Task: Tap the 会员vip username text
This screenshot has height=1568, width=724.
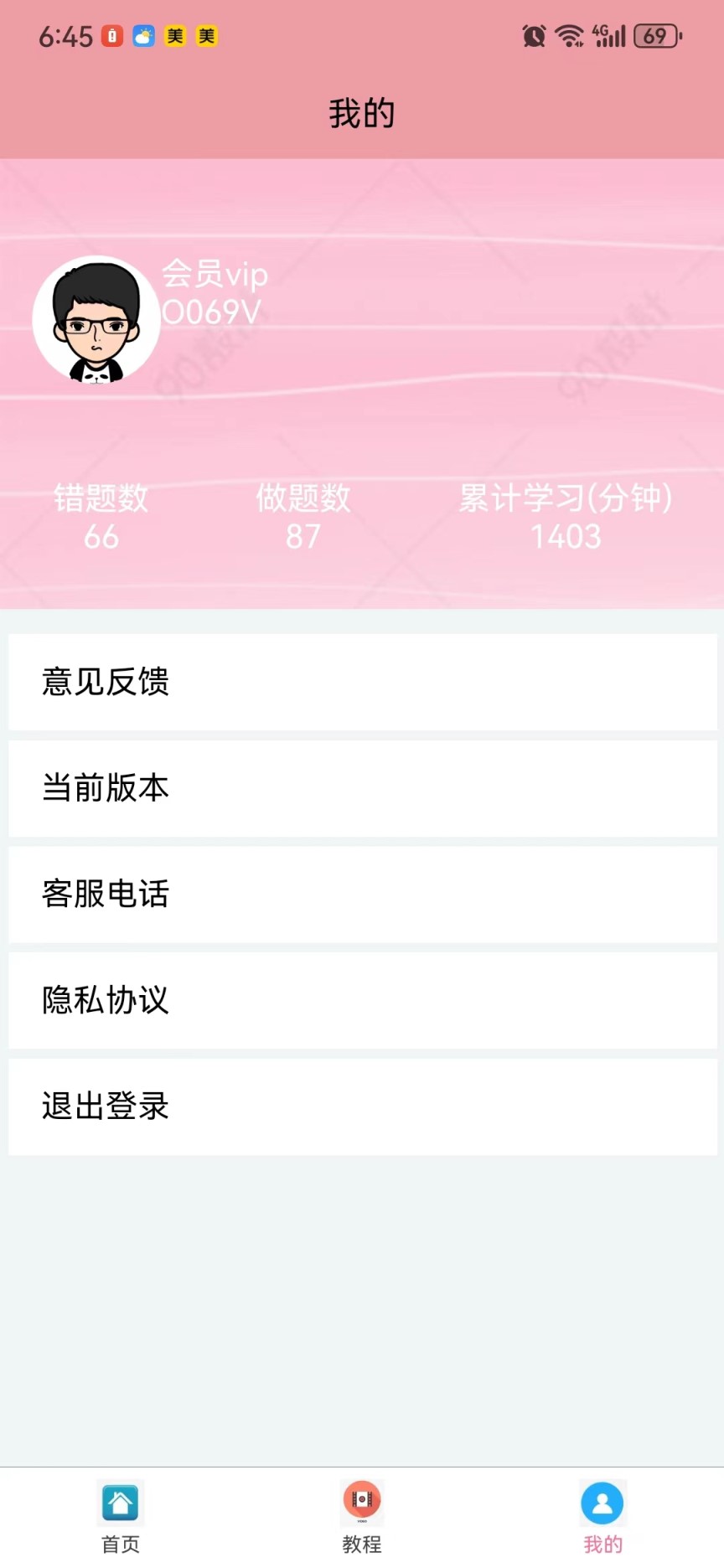Action: click(x=214, y=275)
